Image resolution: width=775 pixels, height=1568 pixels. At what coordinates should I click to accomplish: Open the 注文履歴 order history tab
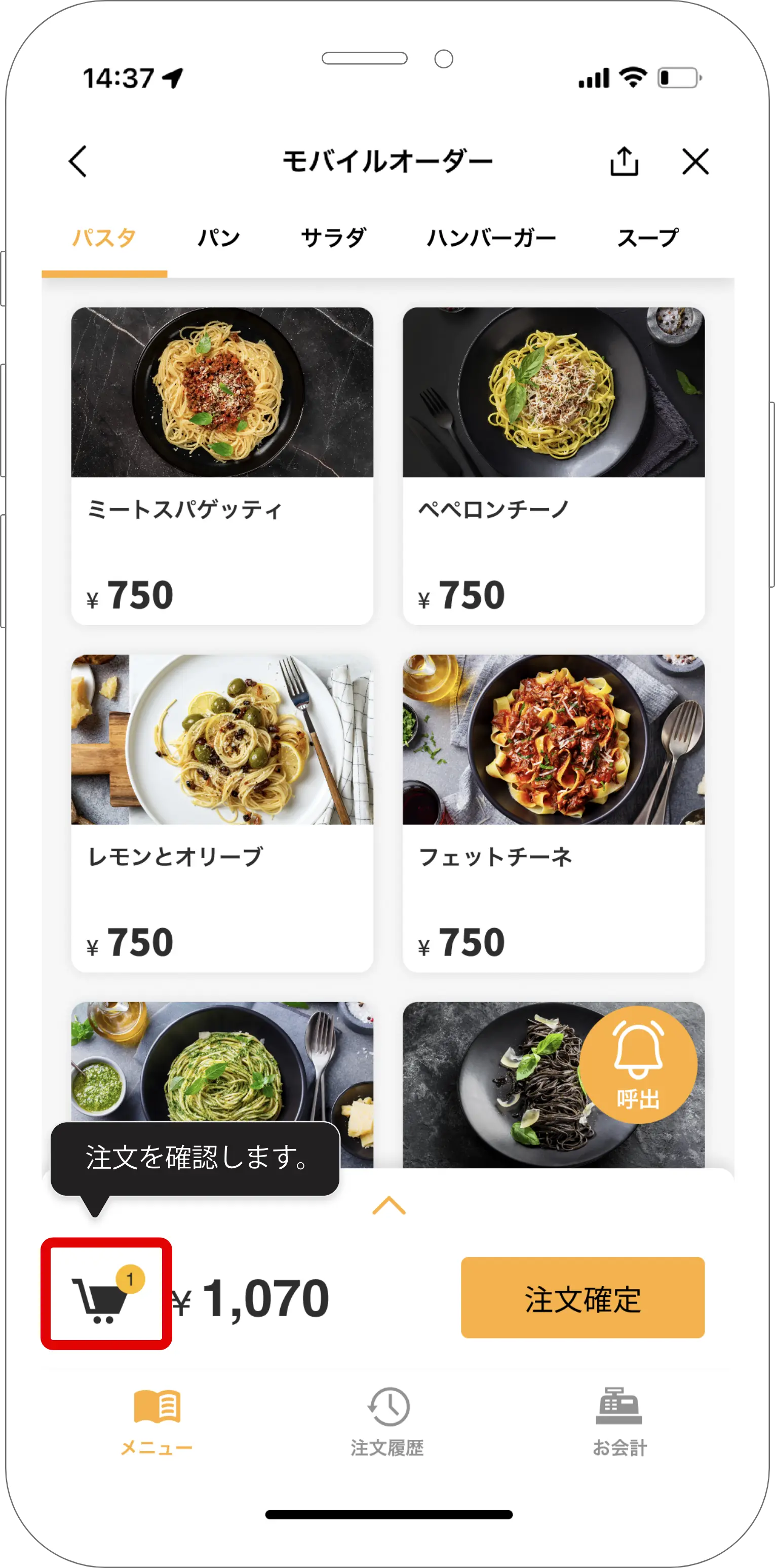point(388,1422)
